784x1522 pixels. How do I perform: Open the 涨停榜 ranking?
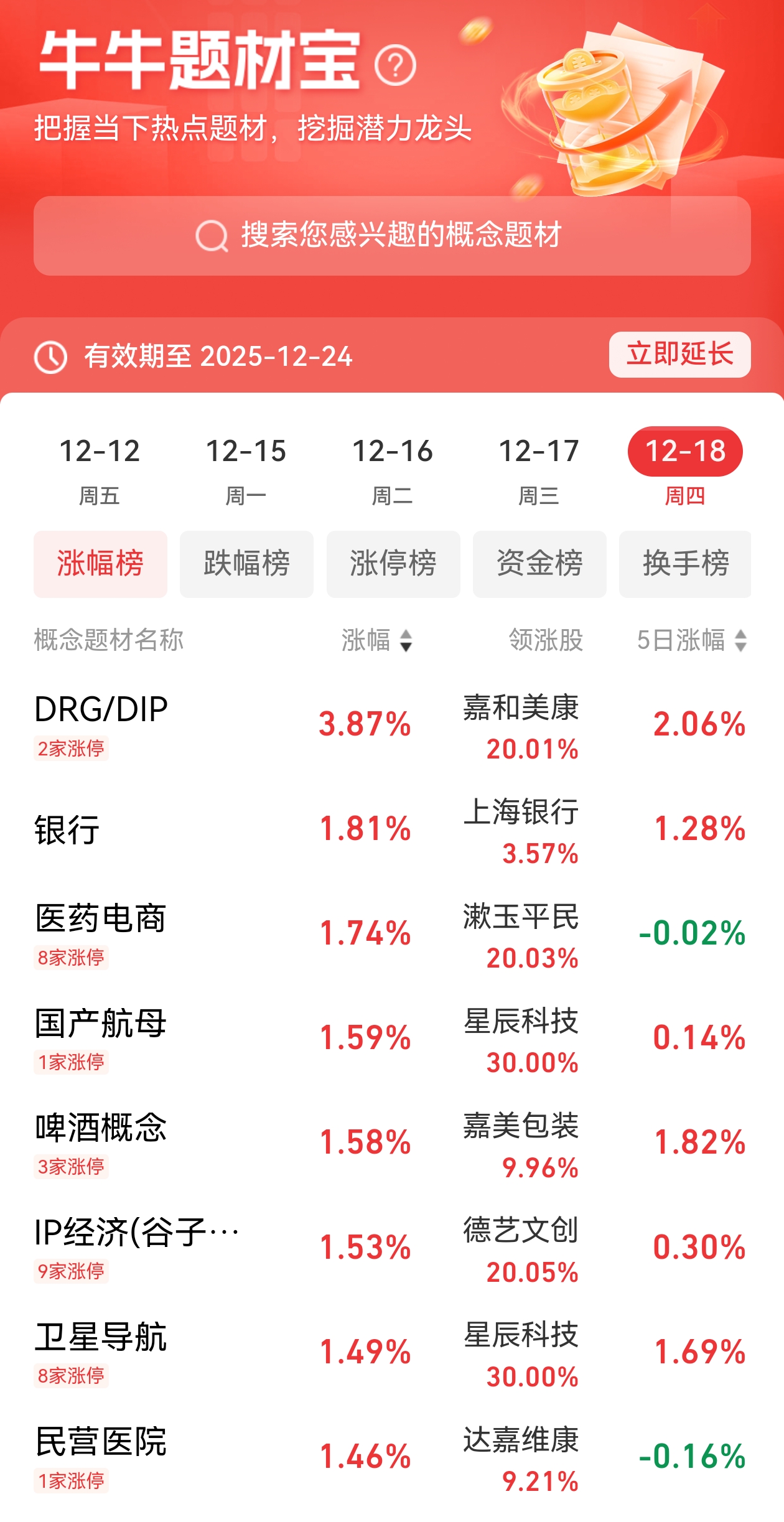(x=393, y=564)
